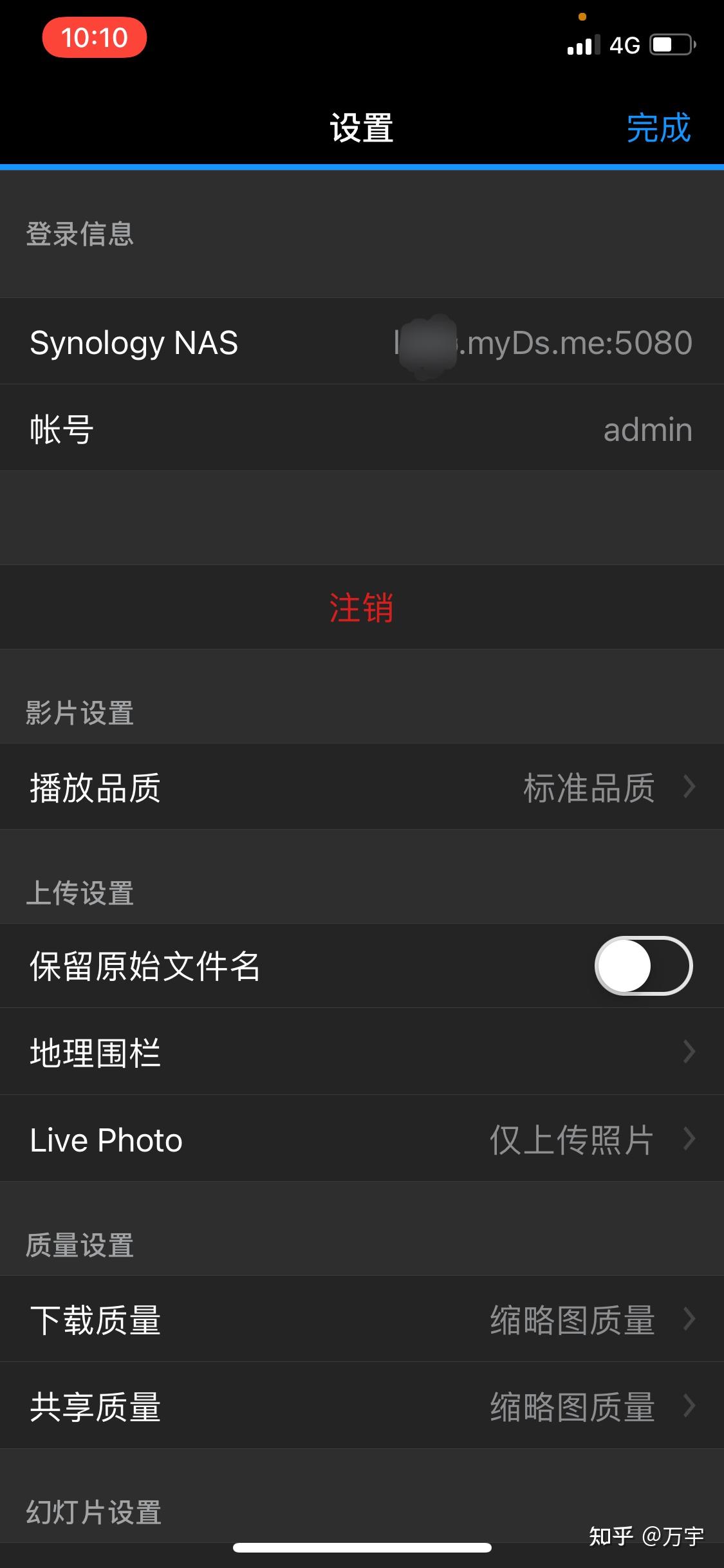The image size is (724, 1568).
Task: Expand the 地理围栏 geofence settings
Action: click(362, 1053)
